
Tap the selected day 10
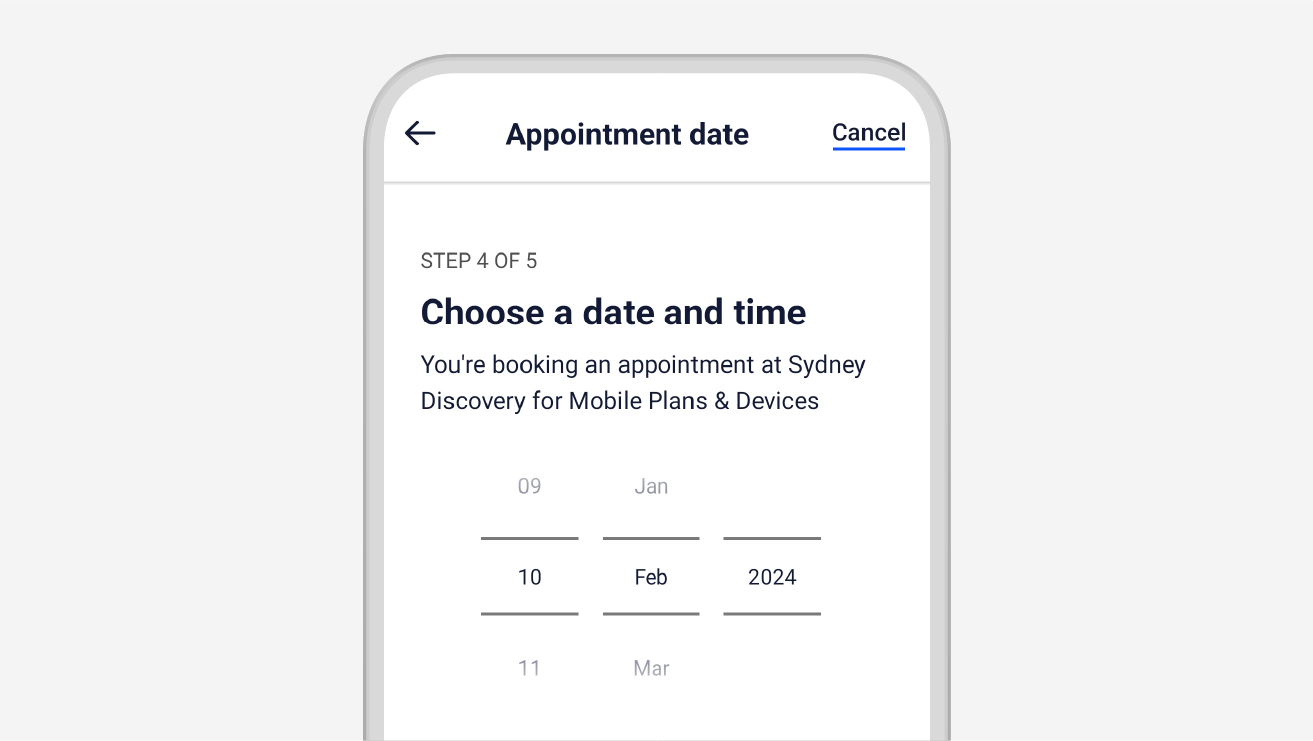coord(529,577)
